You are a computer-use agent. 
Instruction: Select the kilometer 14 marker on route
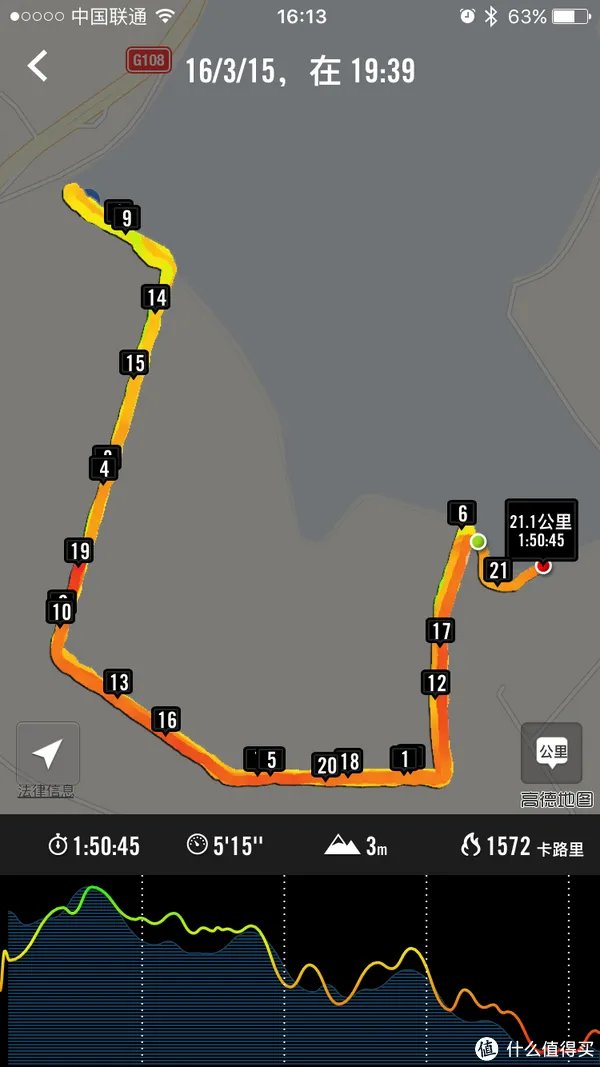[x=156, y=298]
